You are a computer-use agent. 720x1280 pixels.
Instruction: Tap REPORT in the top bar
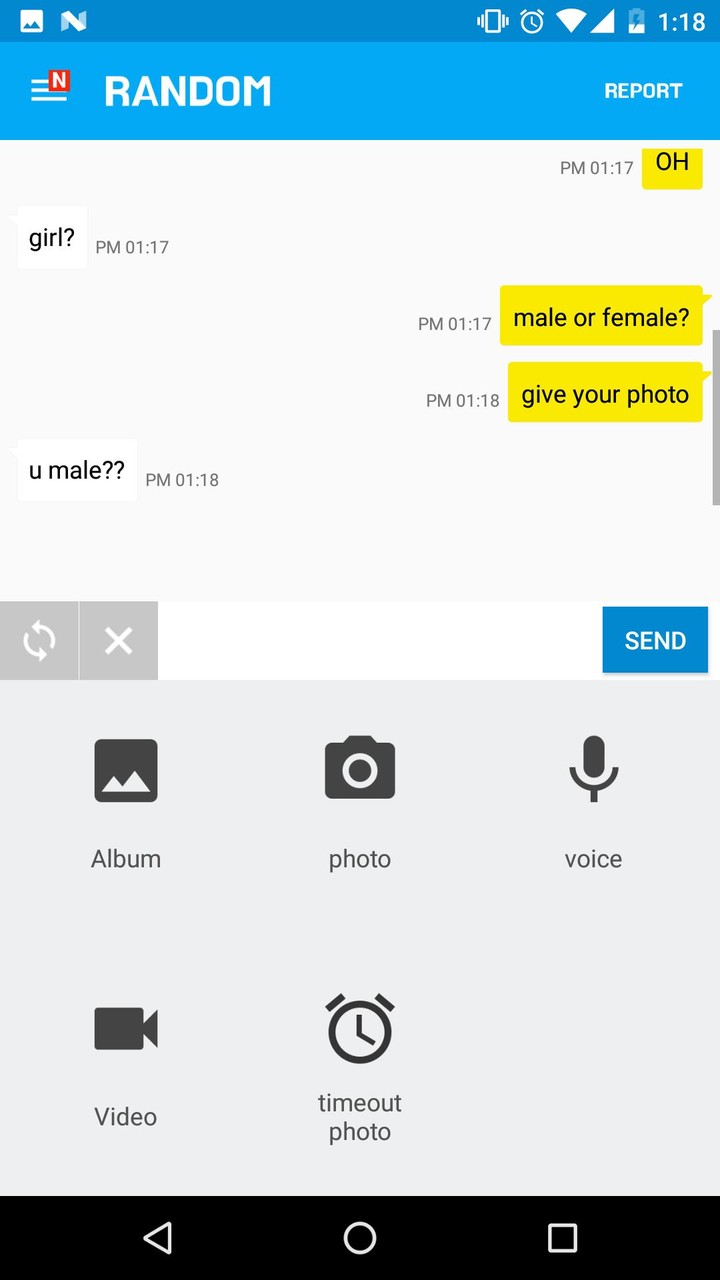(x=643, y=90)
